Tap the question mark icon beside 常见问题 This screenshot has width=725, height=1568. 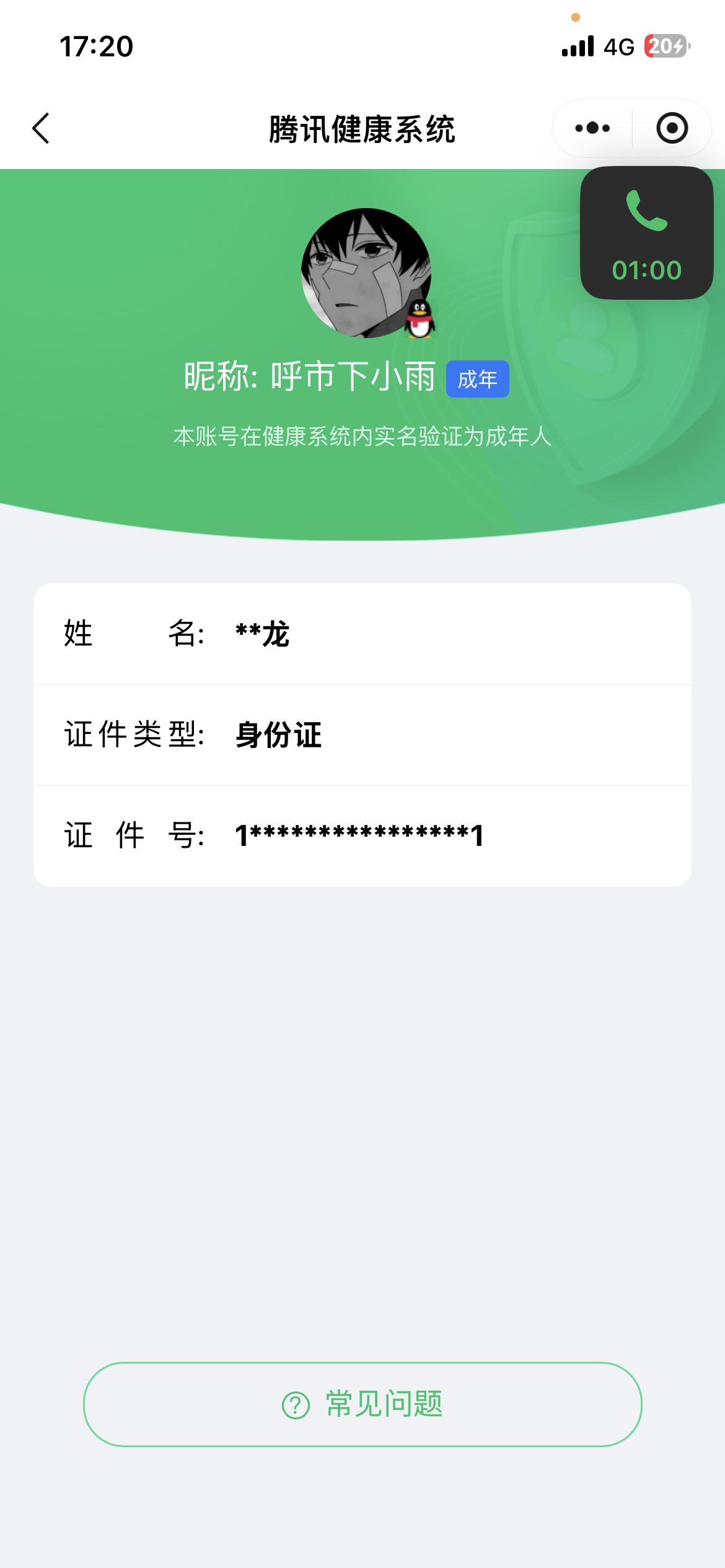(x=296, y=1405)
